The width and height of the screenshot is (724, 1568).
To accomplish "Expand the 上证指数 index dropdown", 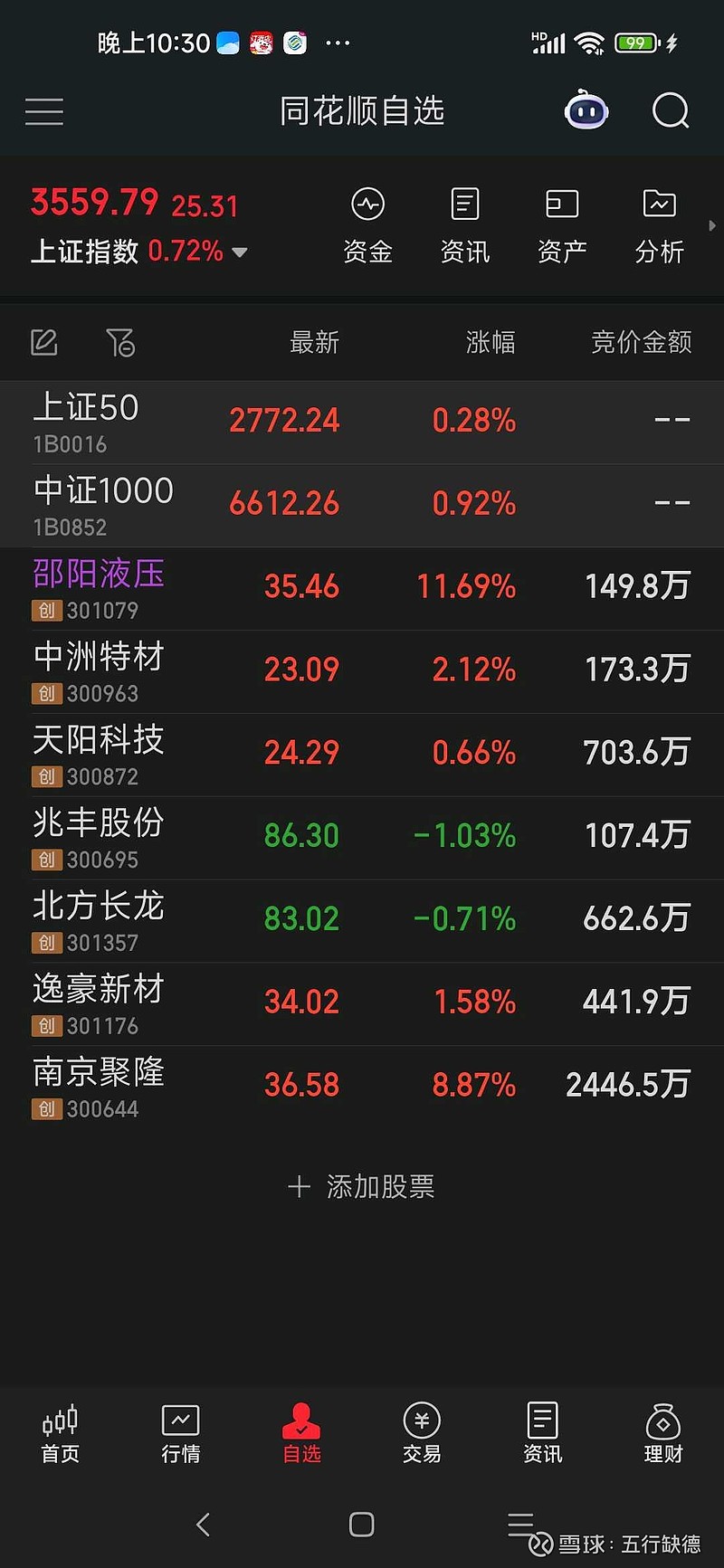I will 240,252.
